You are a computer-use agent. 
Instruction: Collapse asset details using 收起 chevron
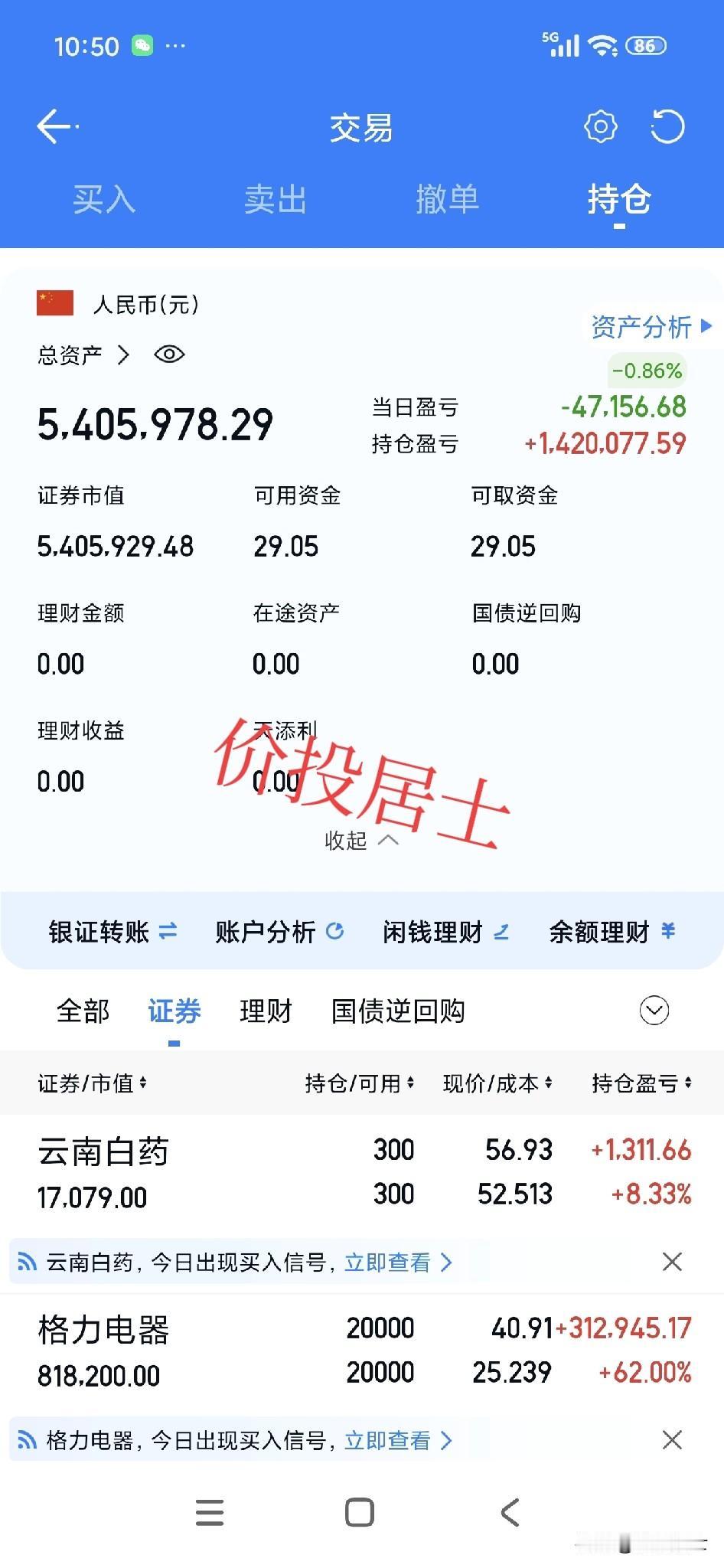coord(357,840)
